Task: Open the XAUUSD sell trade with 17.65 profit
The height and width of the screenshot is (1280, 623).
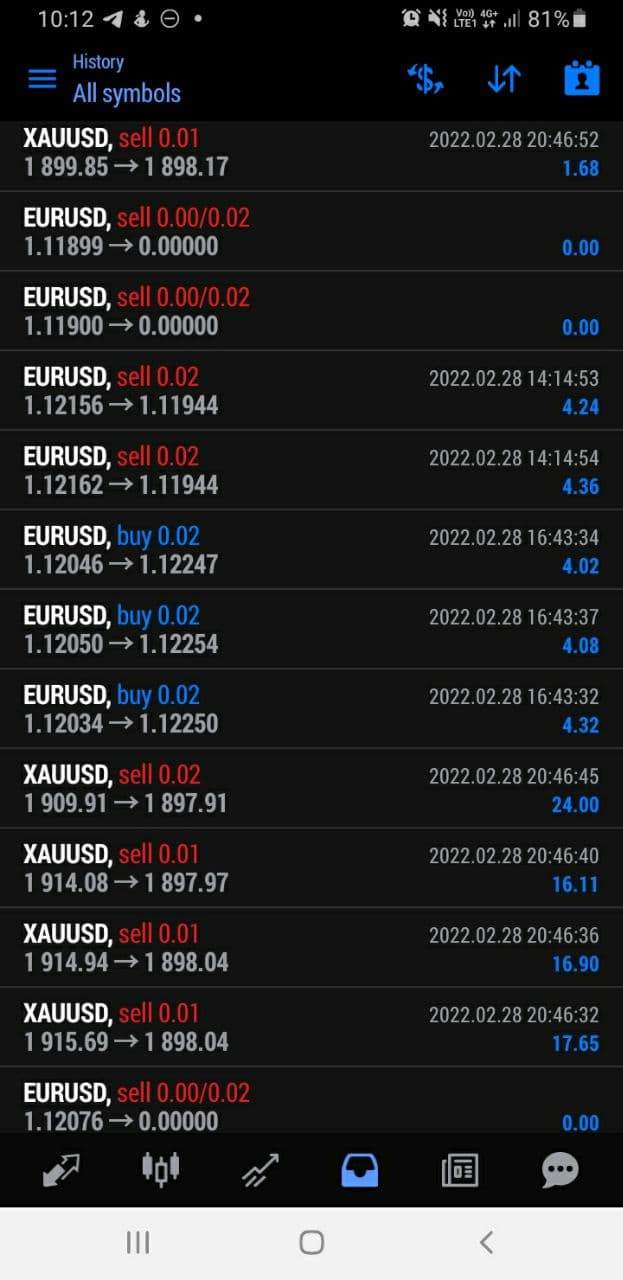Action: [x=311, y=1027]
